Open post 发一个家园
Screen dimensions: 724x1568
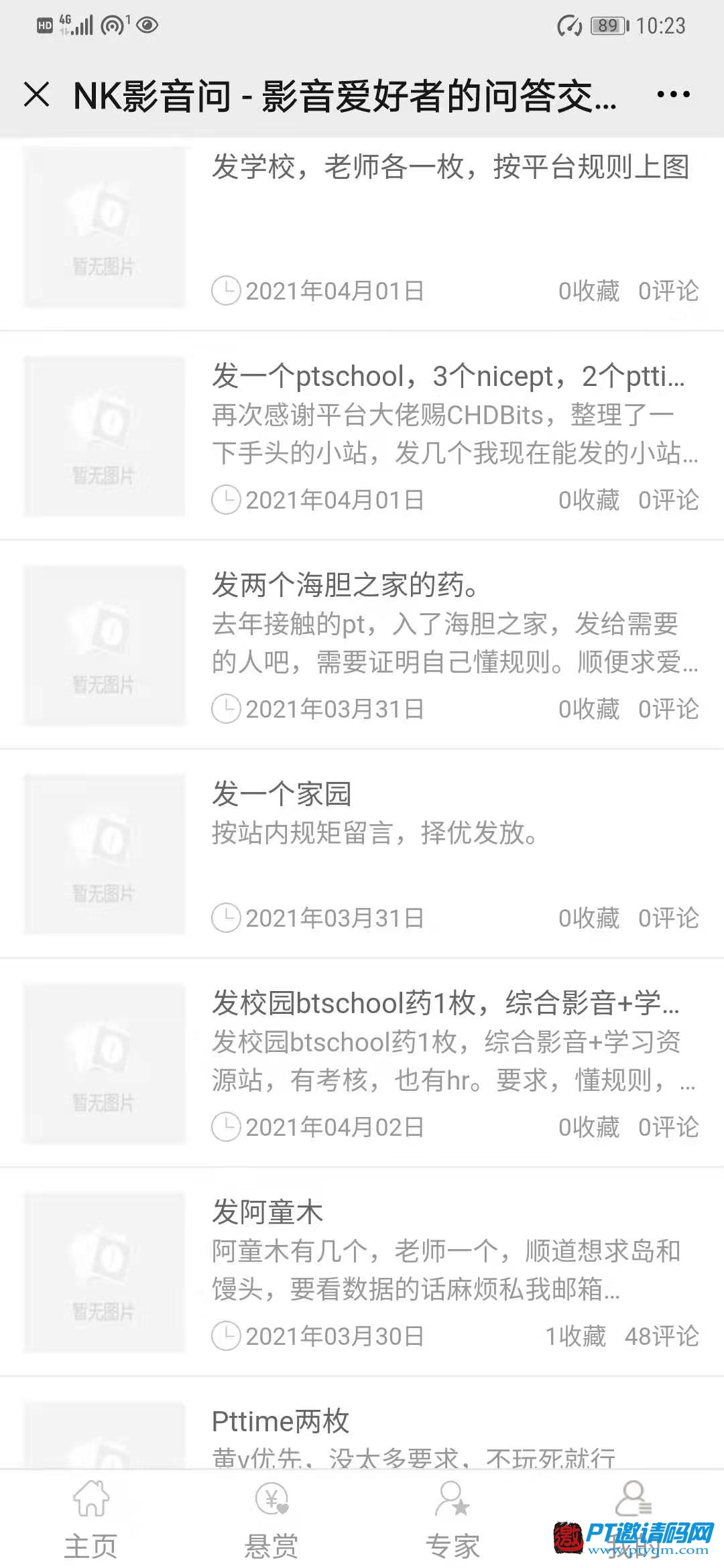pos(282,795)
